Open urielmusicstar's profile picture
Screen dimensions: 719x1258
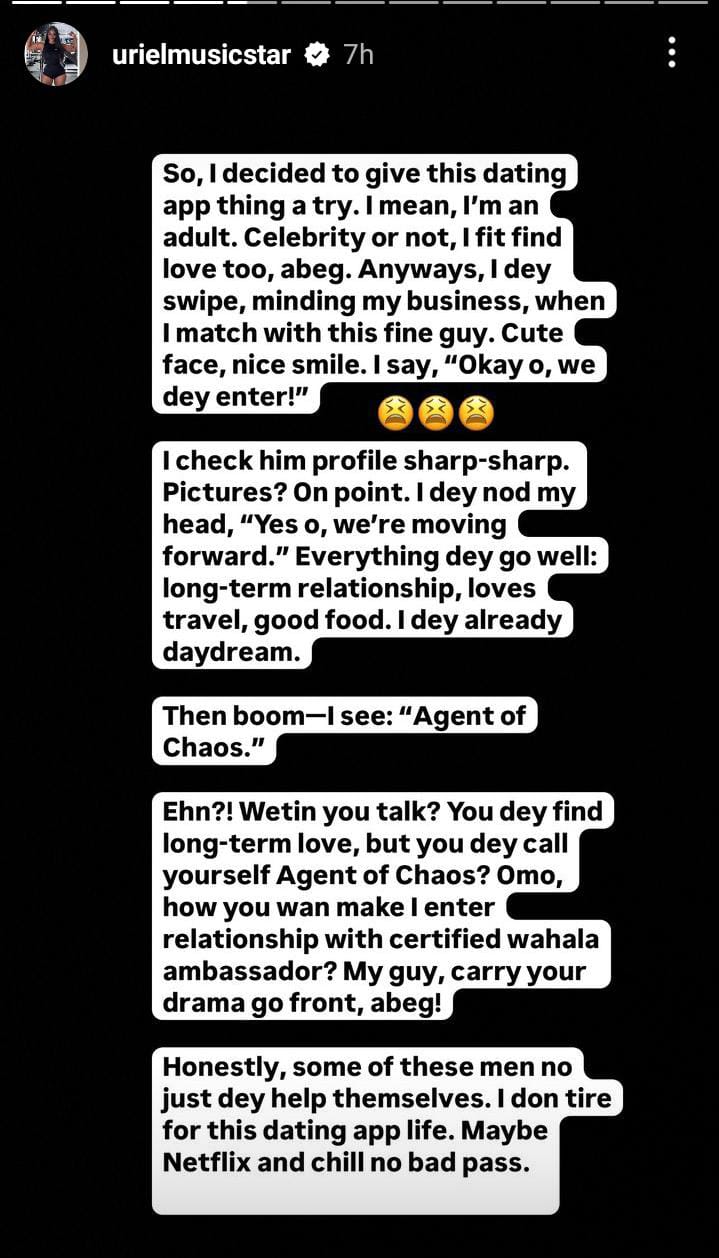[x=55, y=54]
